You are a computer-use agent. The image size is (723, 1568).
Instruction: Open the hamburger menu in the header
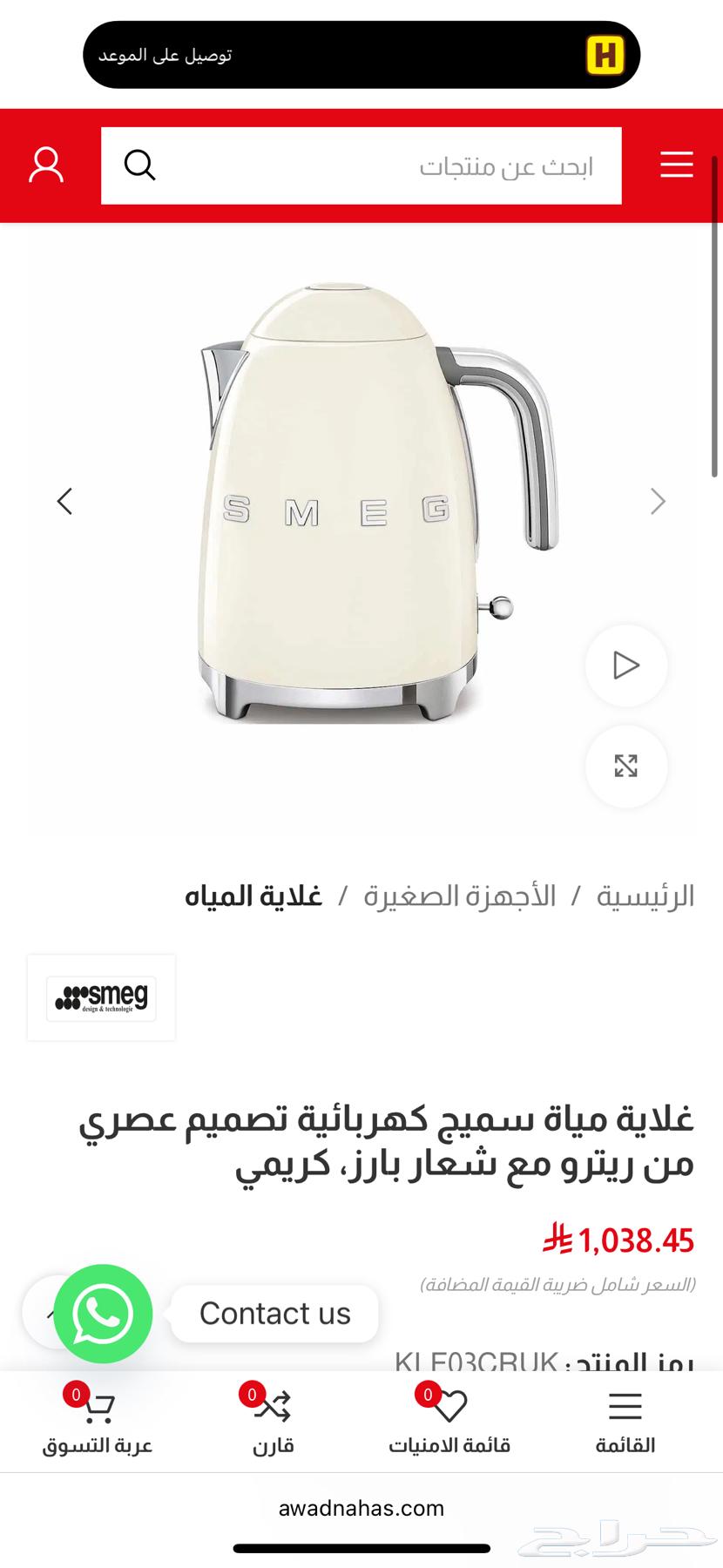point(677,166)
